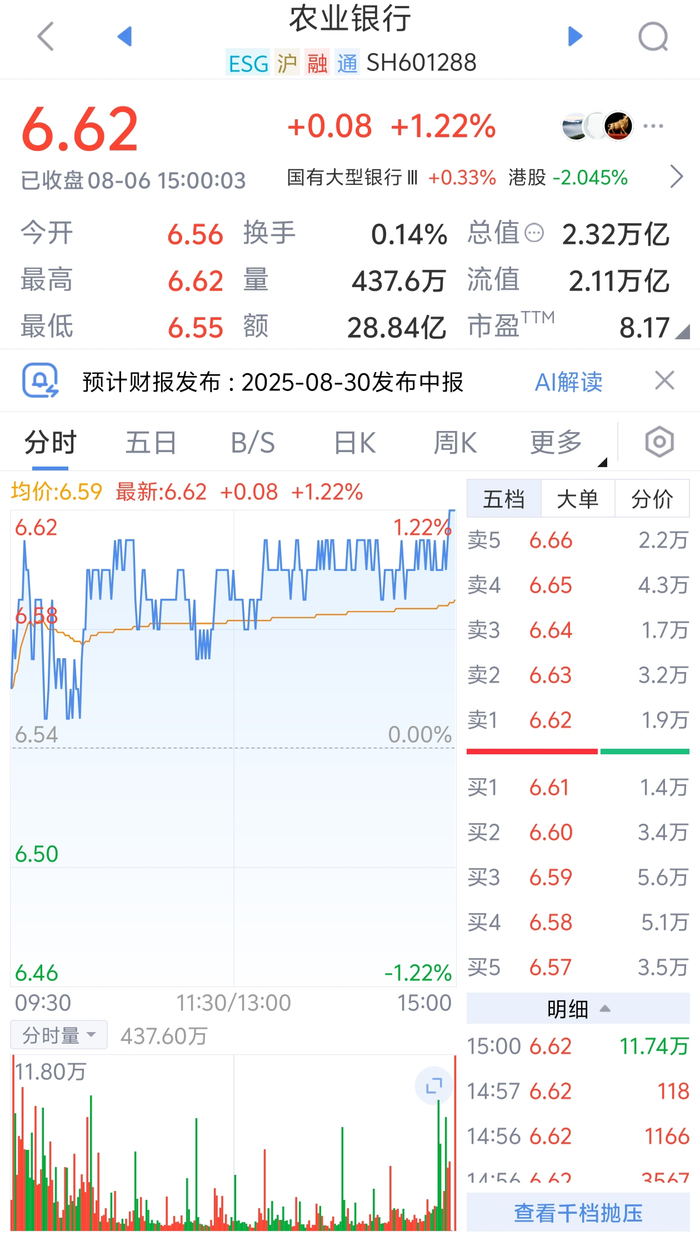Image resolution: width=700 pixels, height=1233 pixels.
Task: Switch to the previous stock
Action: [125, 37]
